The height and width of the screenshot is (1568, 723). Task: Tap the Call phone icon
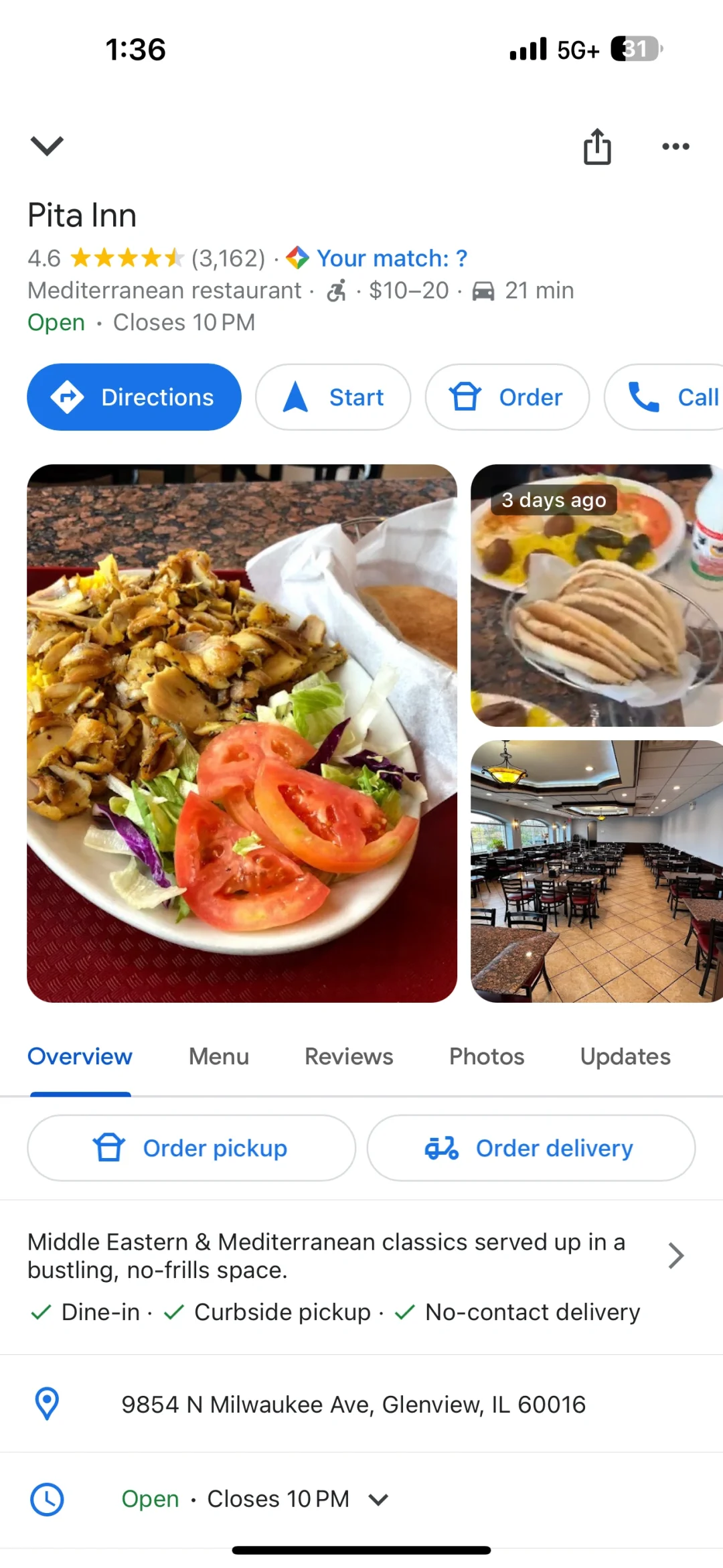645,397
